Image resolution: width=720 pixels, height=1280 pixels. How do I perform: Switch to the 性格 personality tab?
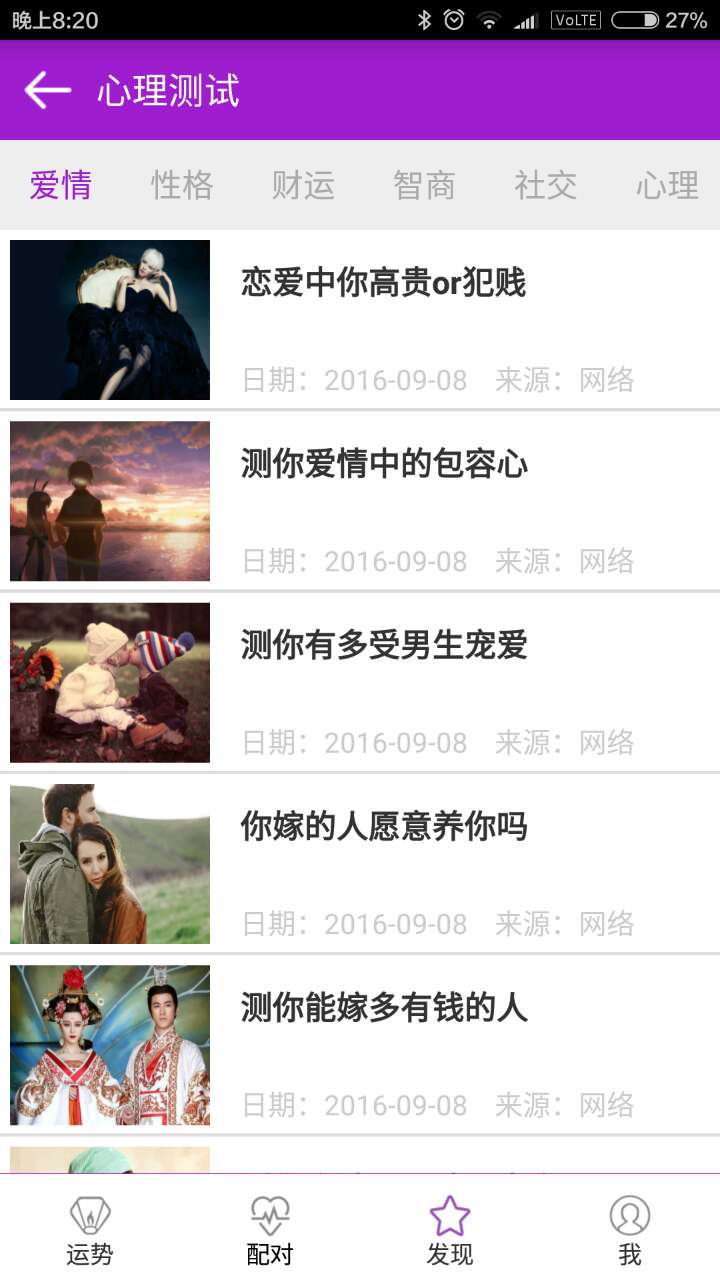click(181, 186)
